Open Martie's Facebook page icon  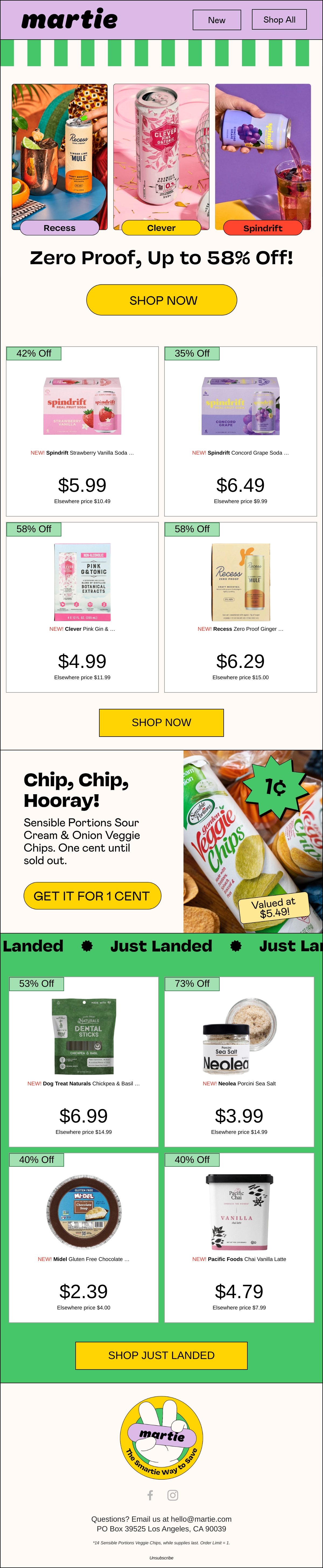150,1495
